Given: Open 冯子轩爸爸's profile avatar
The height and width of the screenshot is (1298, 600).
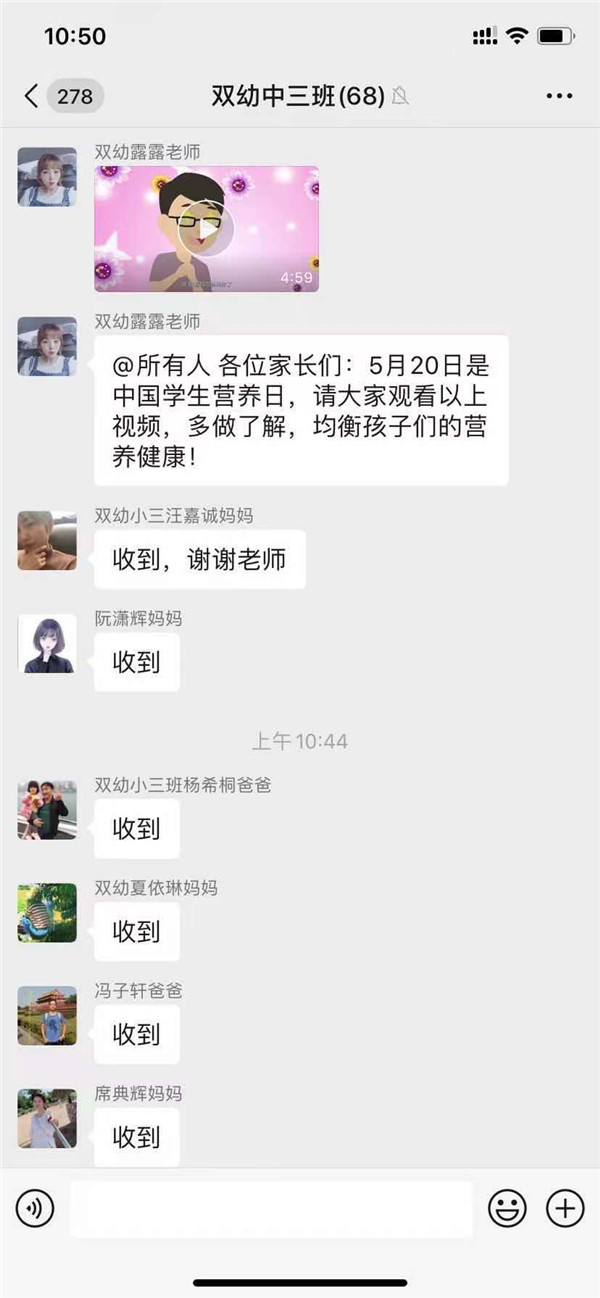Looking at the screenshot, I should pyautogui.click(x=47, y=1016).
